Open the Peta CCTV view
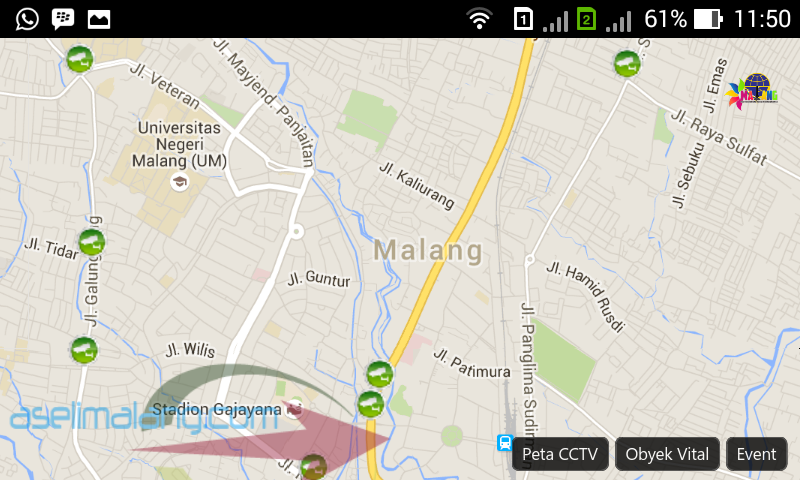This screenshot has width=800, height=480. pos(560,454)
